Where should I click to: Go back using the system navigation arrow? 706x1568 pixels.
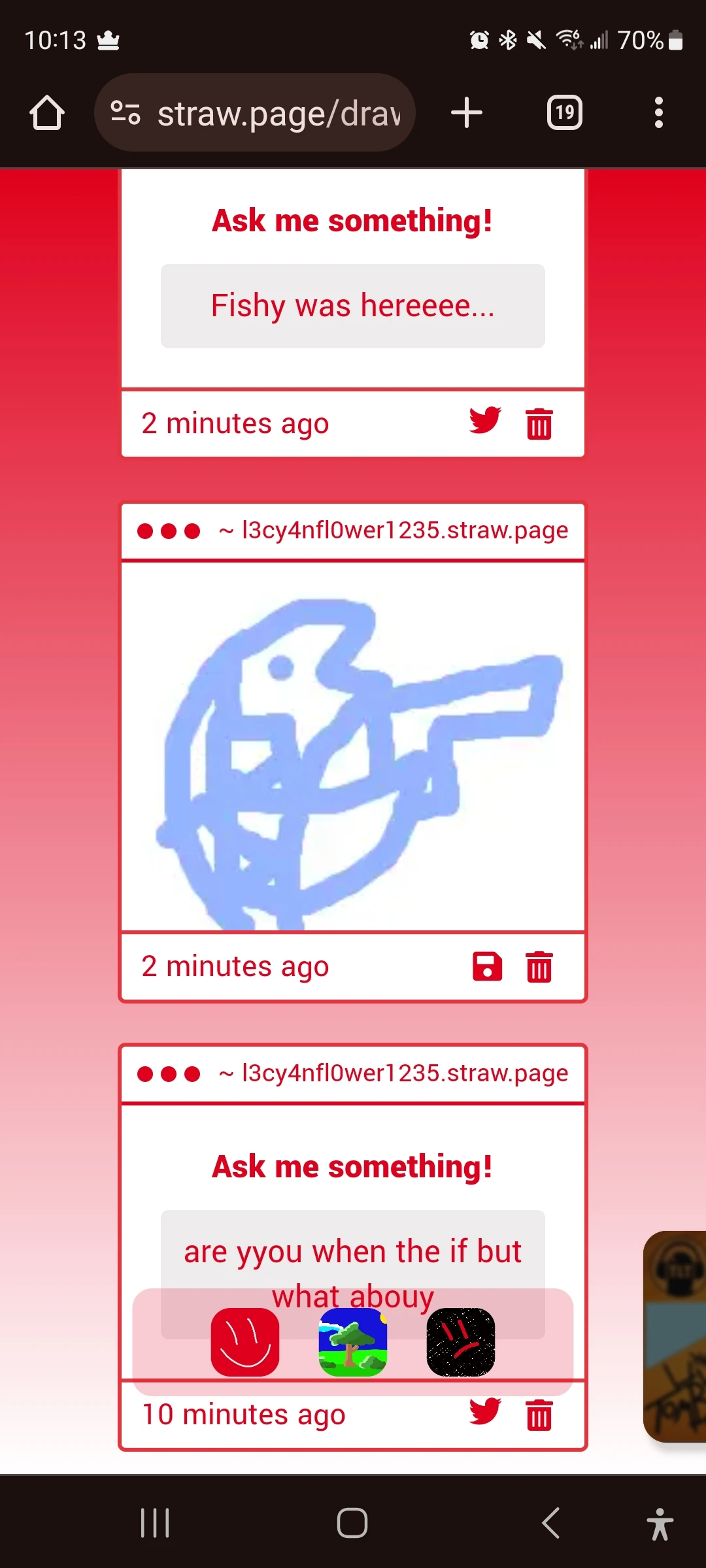[x=551, y=1523]
